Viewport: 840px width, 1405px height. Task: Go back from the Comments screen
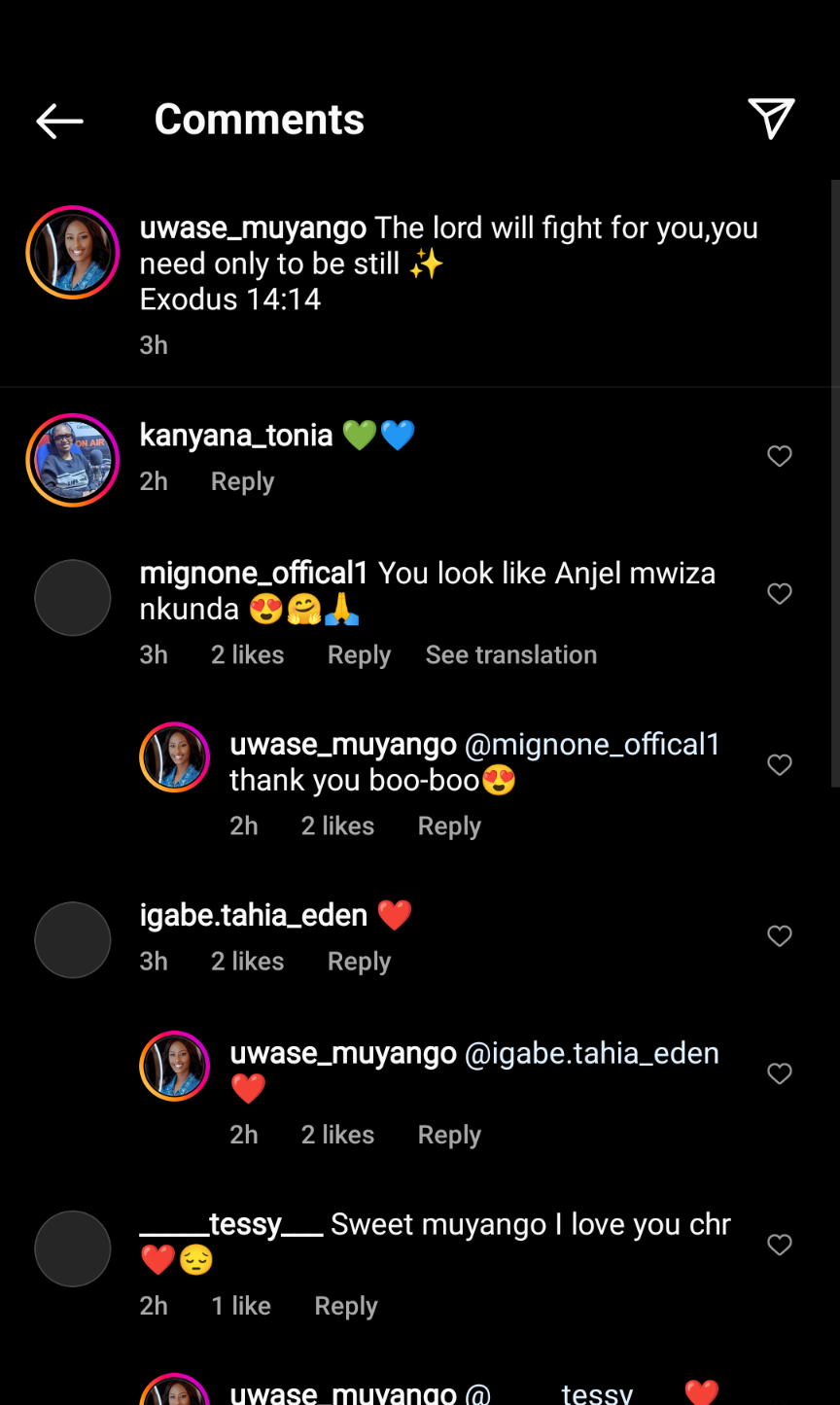[59, 121]
